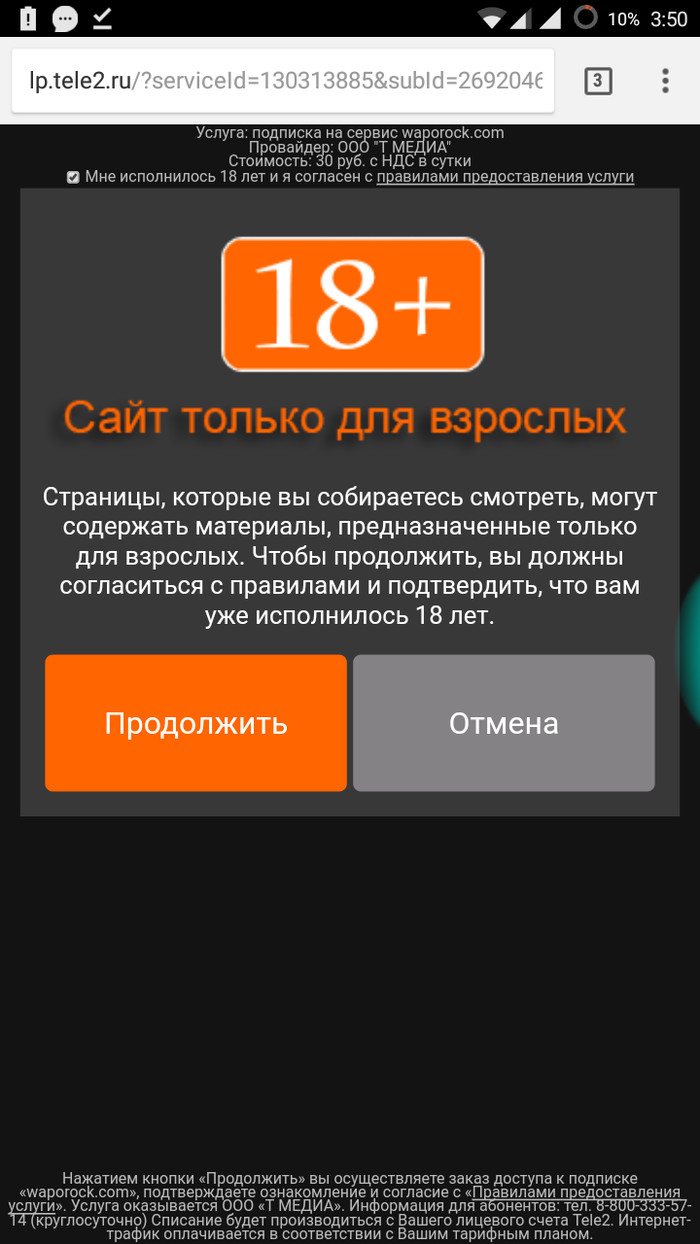700x1244 pixels.
Task: Tap the grey Отмена button
Action: click(504, 723)
